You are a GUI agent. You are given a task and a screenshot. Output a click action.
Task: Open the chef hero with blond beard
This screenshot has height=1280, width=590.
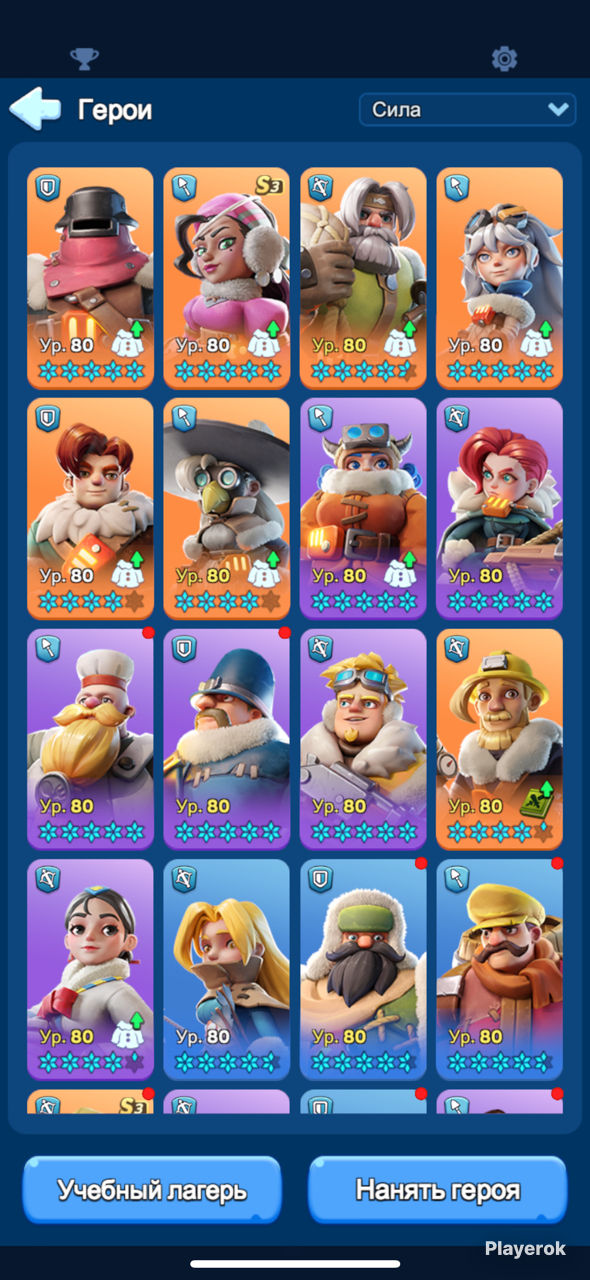90,740
